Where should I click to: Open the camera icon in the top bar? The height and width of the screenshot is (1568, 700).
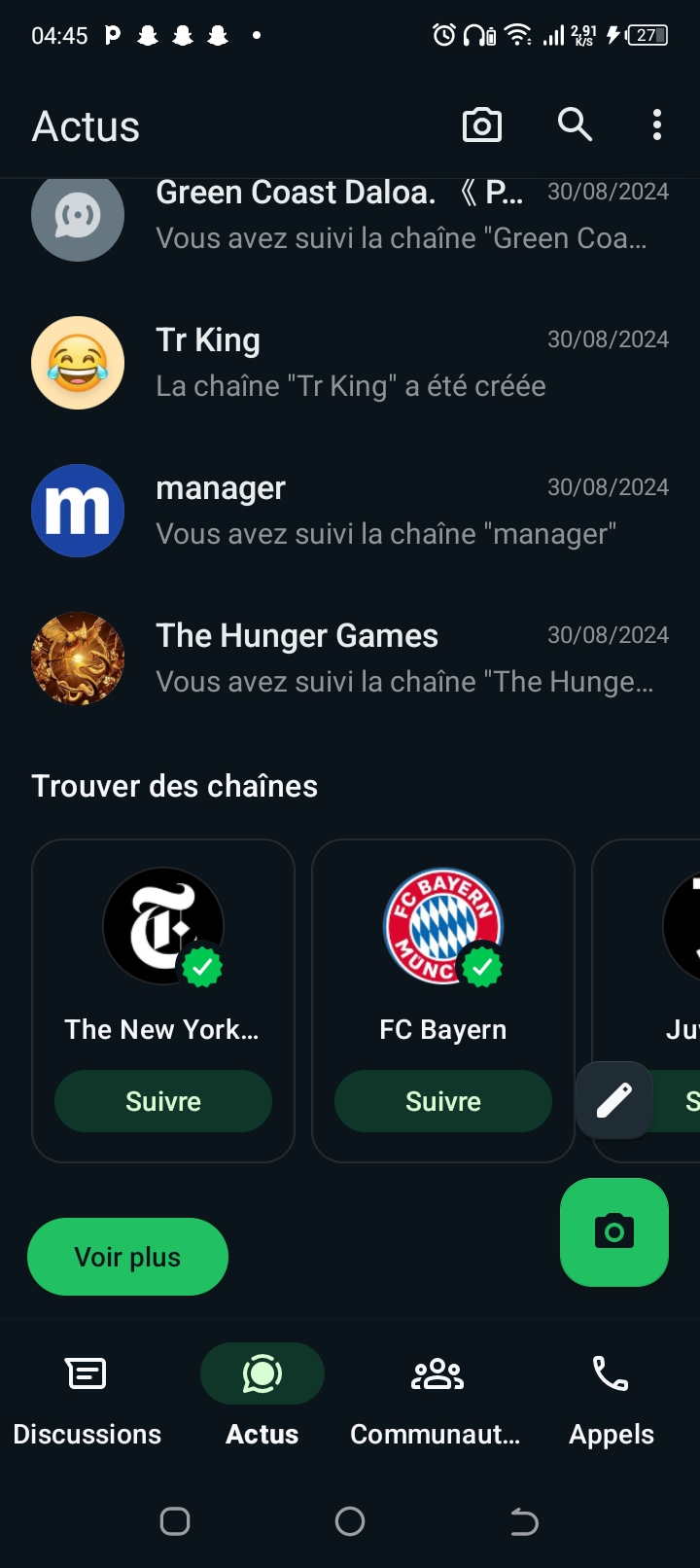(x=481, y=125)
